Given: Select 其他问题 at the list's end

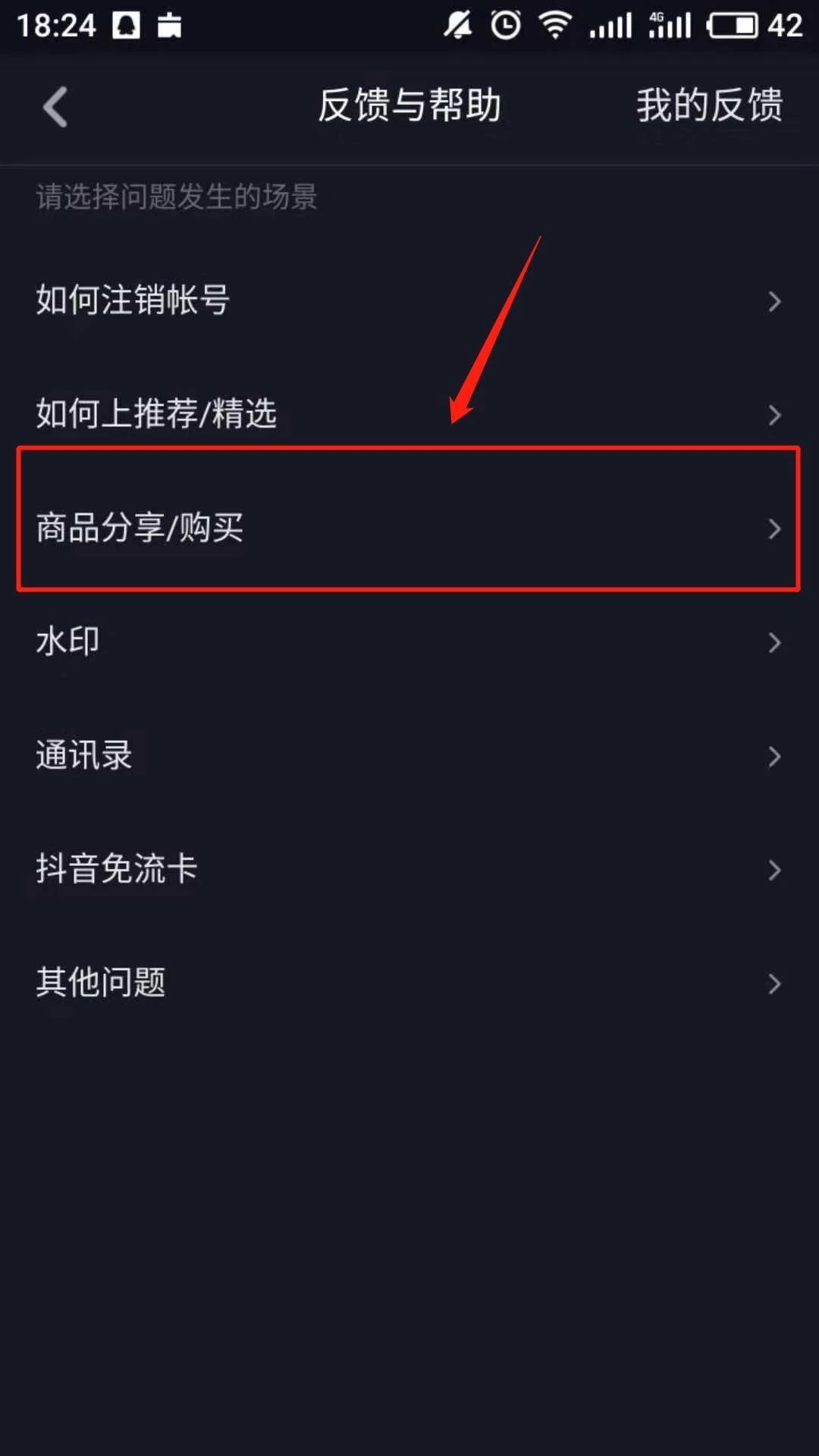Looking at the screenshot, I should click(409, 983).
